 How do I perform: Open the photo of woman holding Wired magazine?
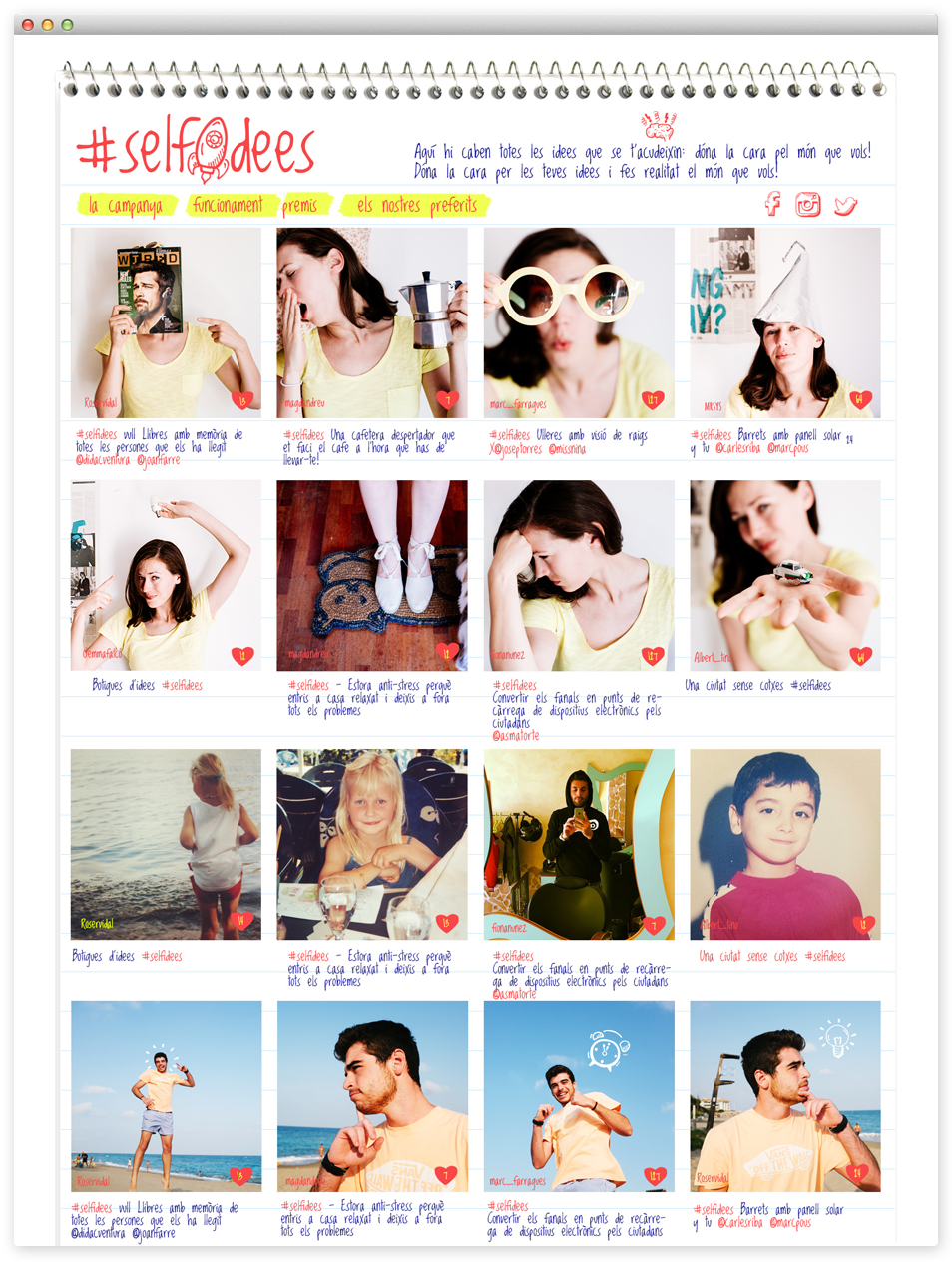pos(166,321)
